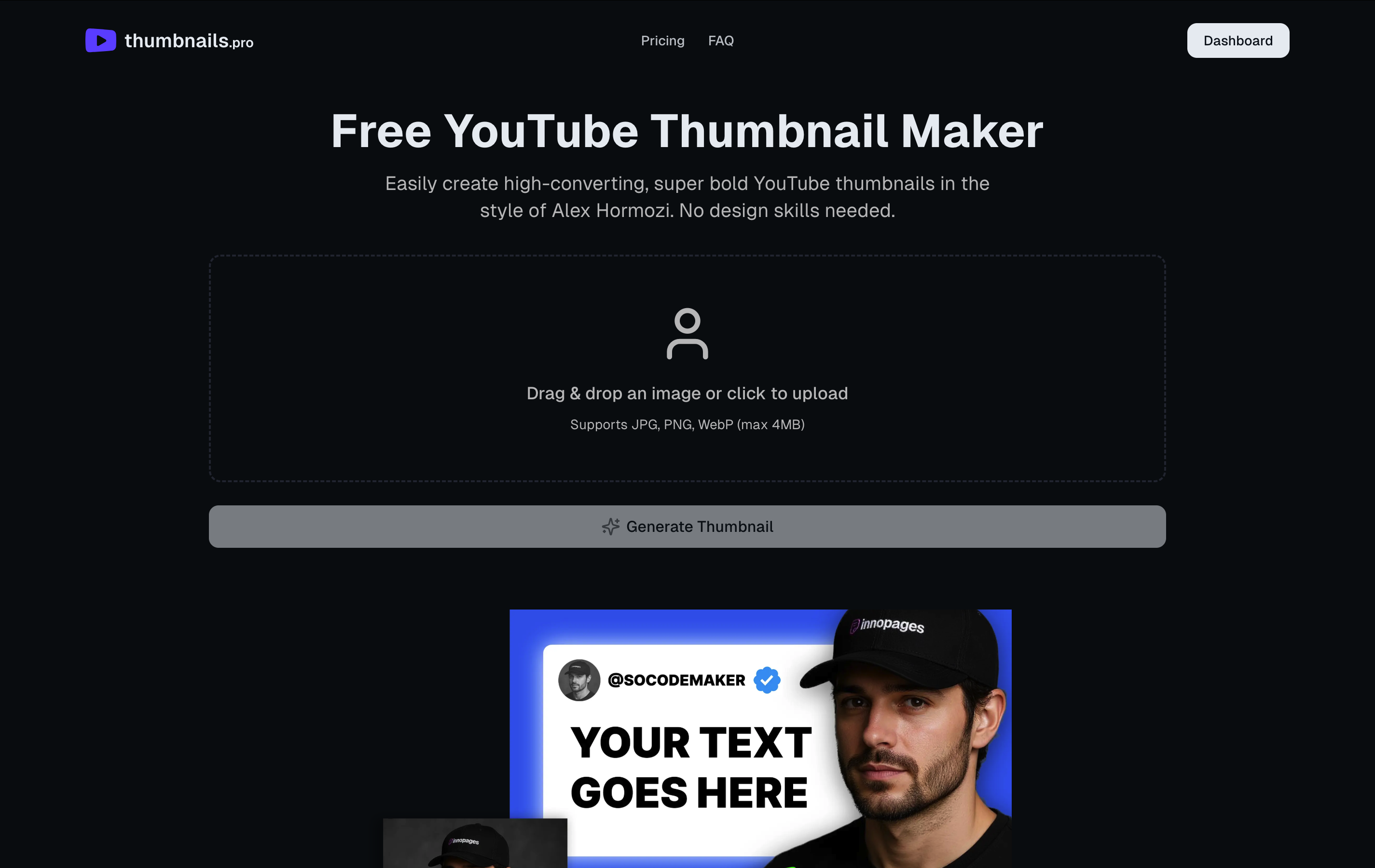Tap the thumbnails.pro home logo

tap(170, 41)
